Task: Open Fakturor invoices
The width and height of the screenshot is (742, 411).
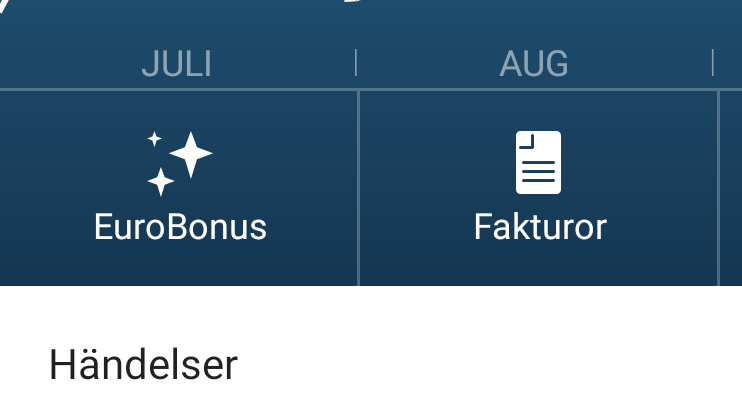Action: click(x=539, y=188)
